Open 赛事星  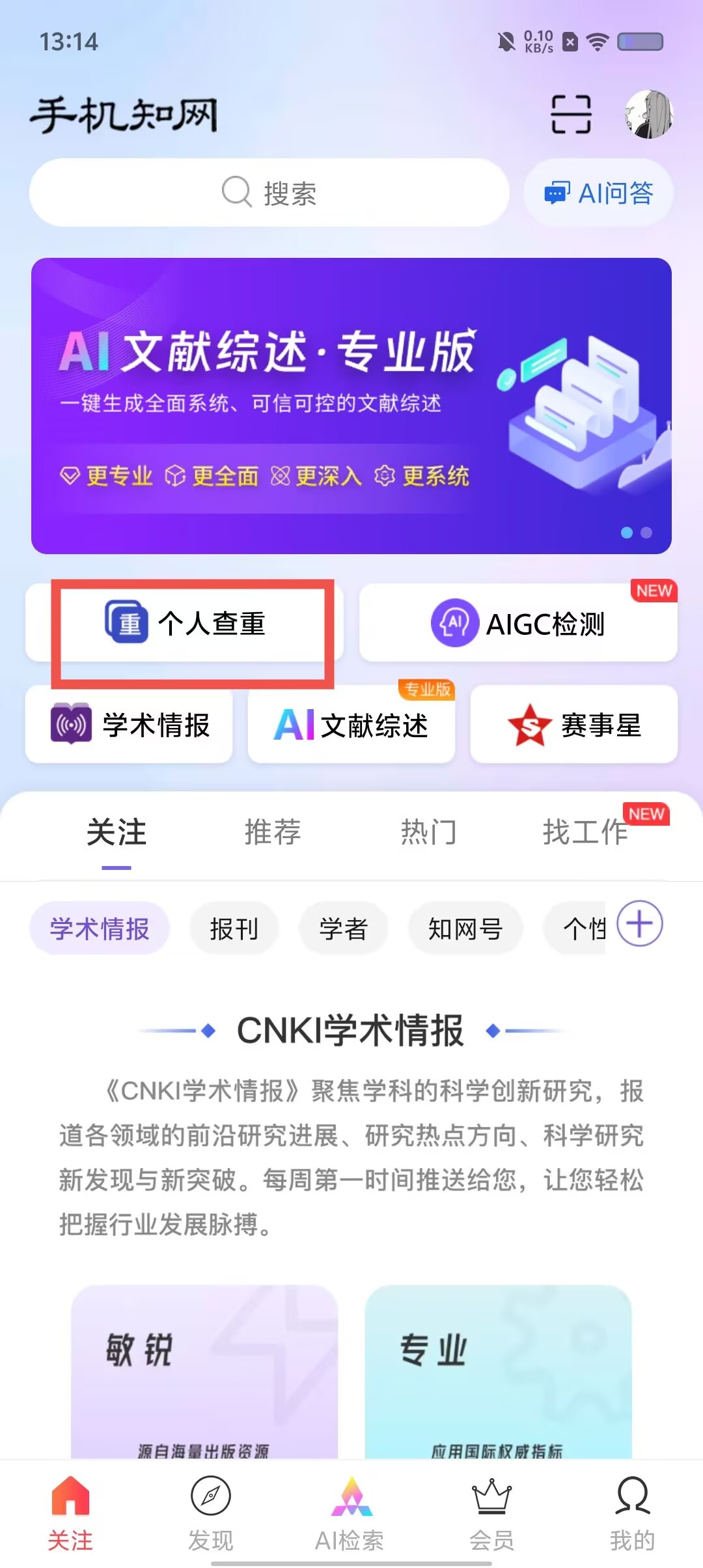(573, 724)
